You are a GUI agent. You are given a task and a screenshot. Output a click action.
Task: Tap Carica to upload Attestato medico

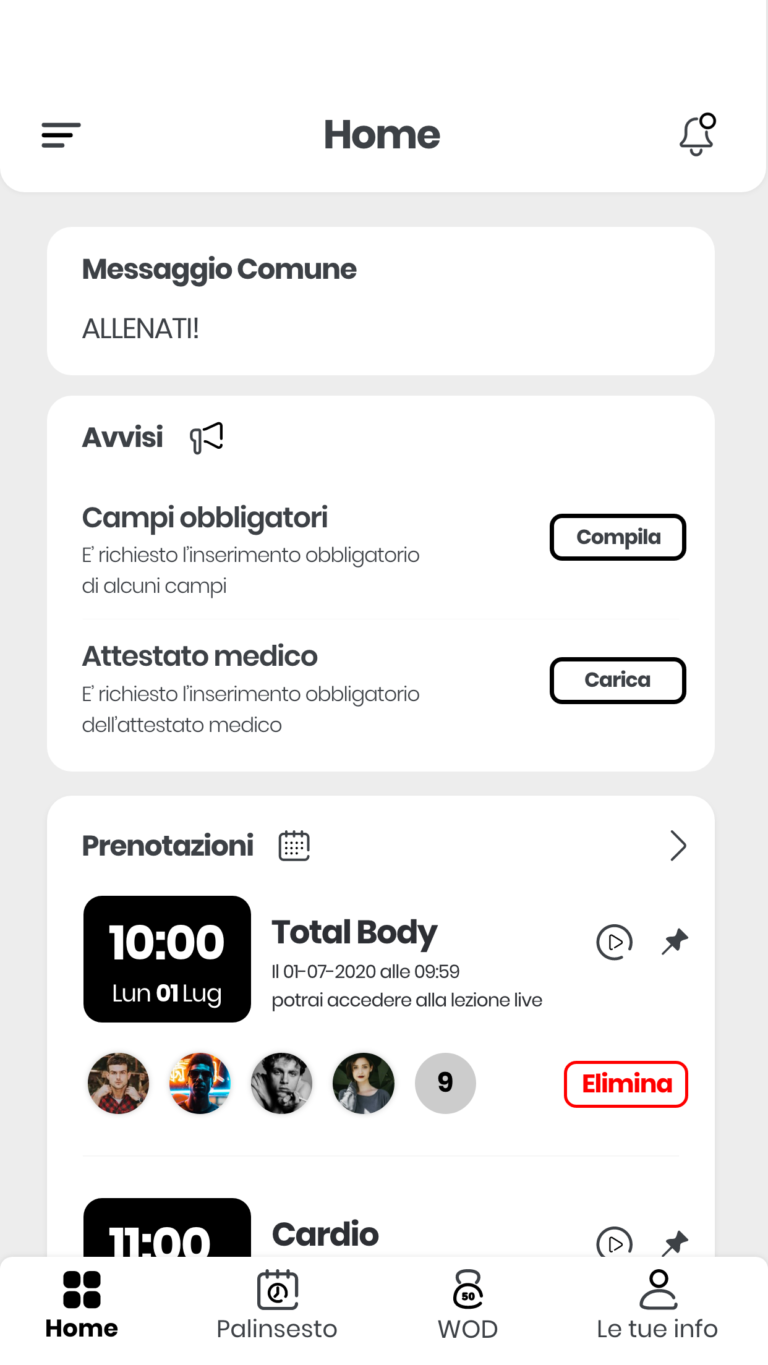click(618, 680)
